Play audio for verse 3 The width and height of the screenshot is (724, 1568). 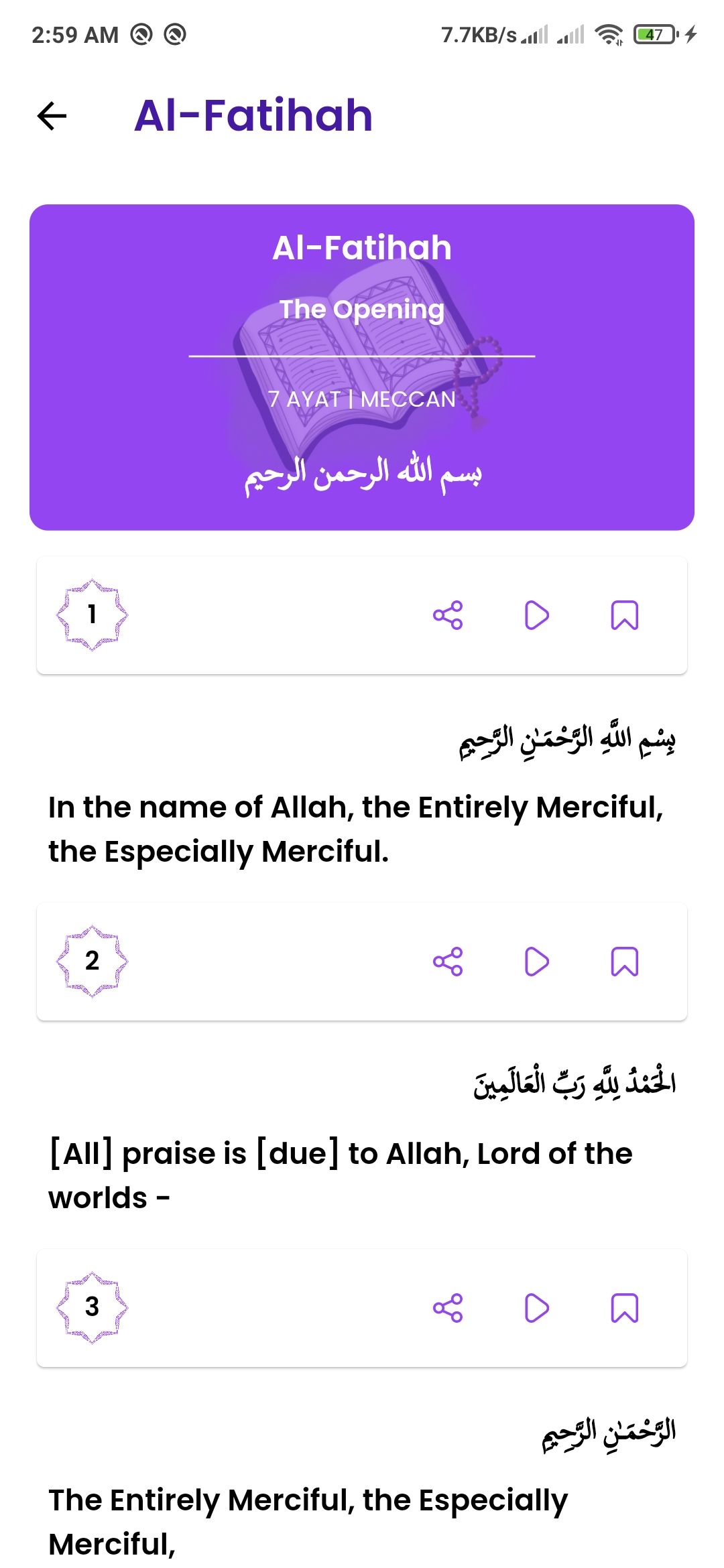click(x=536, y=1307)
